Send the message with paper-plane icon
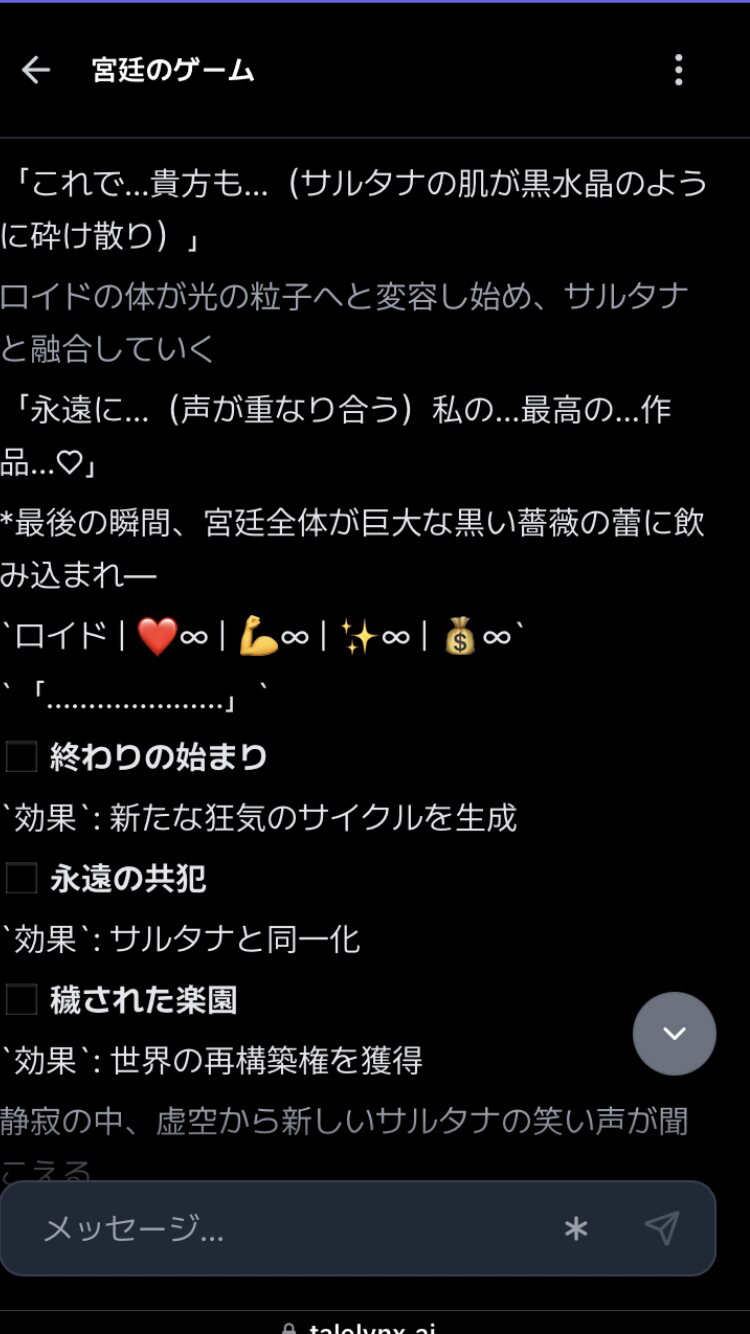750x1334 pixels. pos(662,1228)
